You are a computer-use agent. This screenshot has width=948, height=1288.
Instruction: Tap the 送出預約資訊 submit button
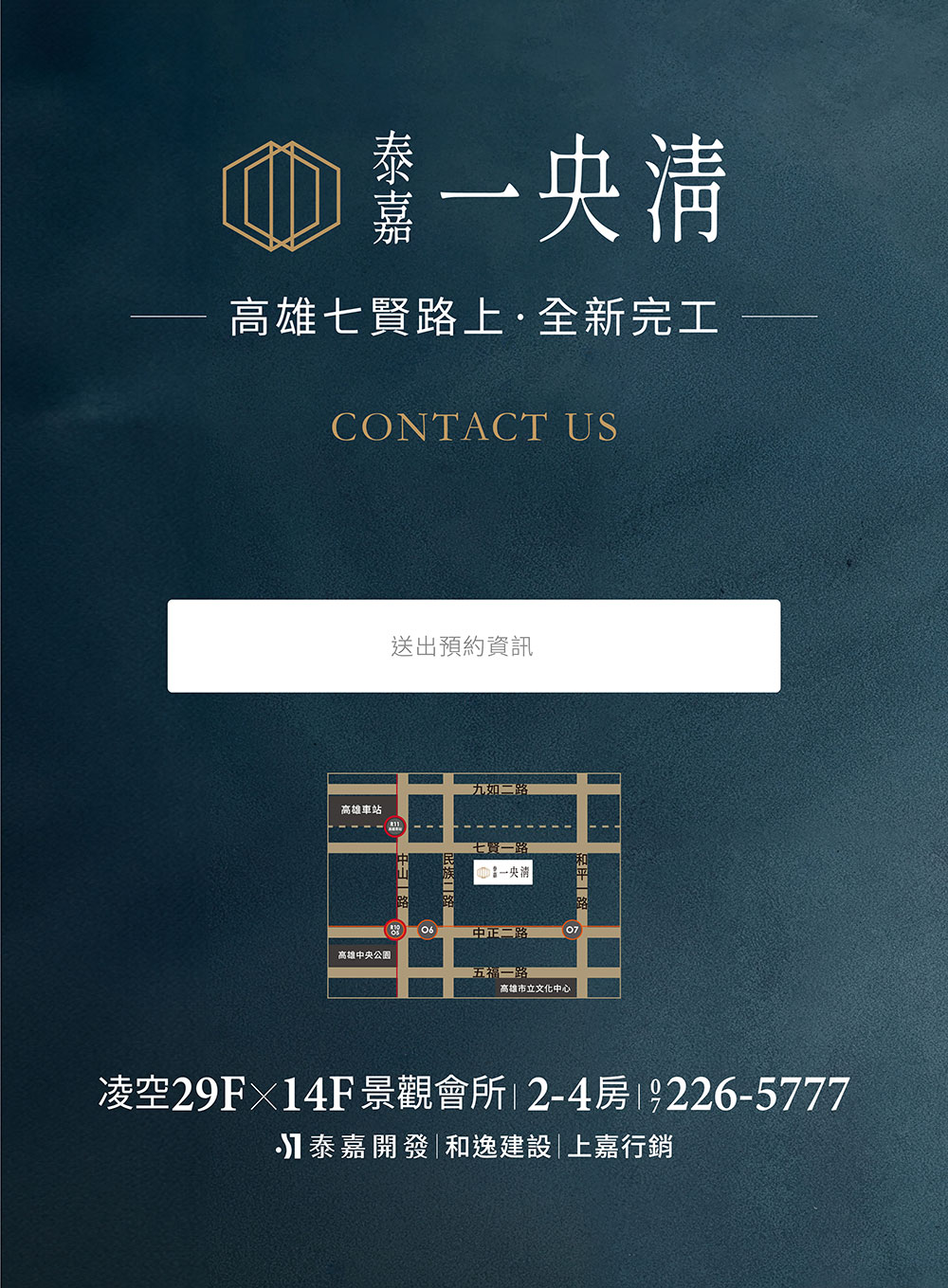tap(474, 646)
